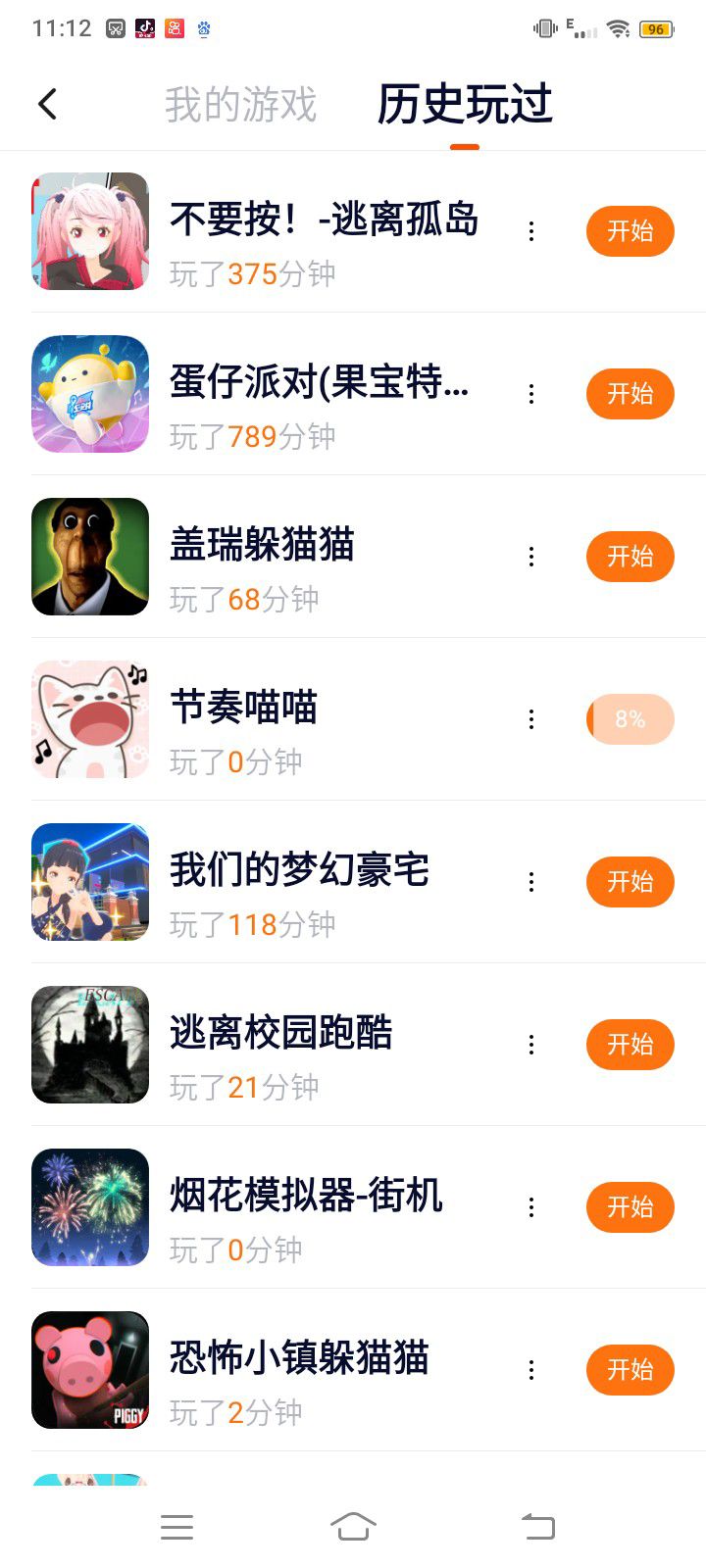Start the game 恐怖小镇躲猫猫

(630, 1370)
